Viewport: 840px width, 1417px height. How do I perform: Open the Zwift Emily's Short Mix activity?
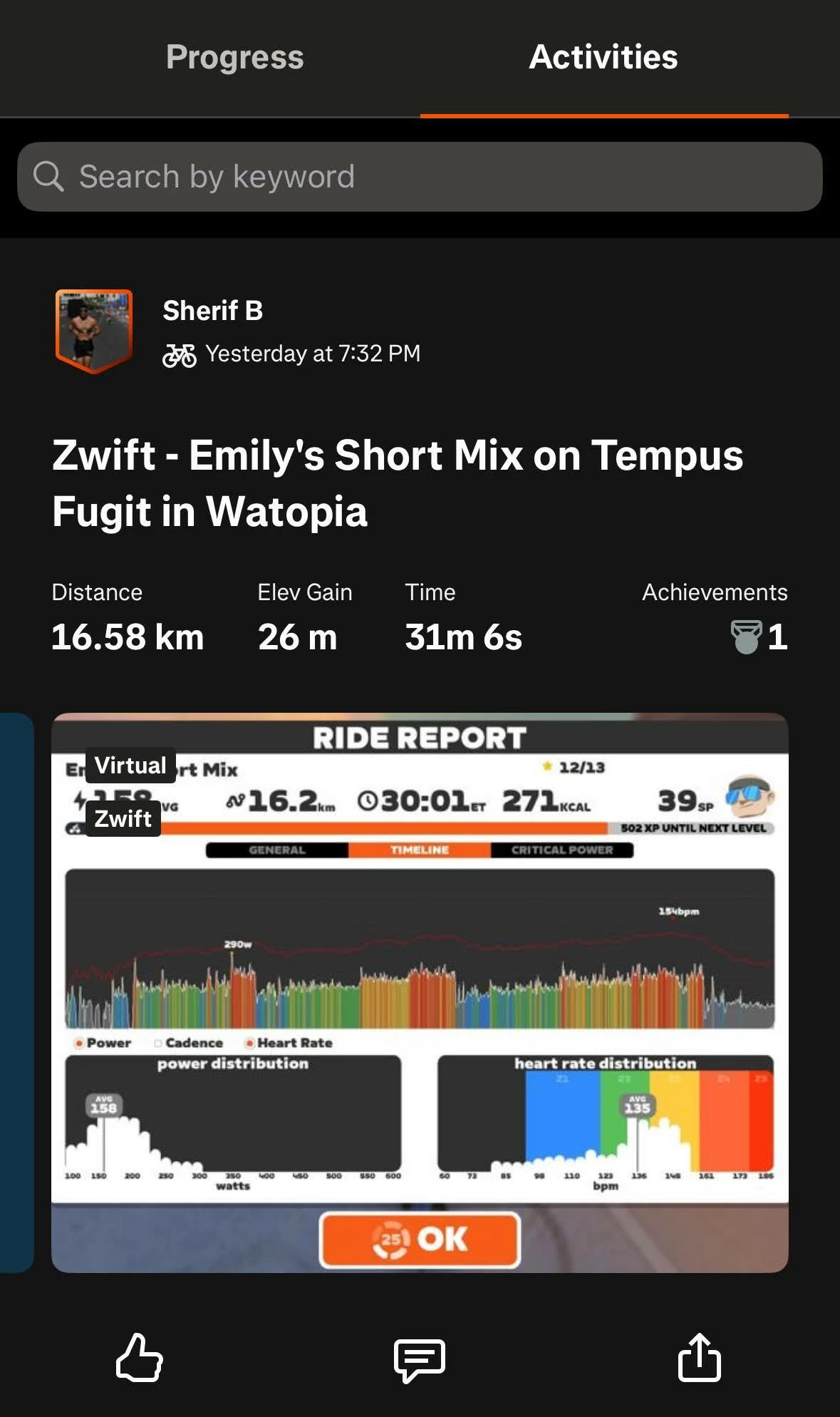[398, 483]
